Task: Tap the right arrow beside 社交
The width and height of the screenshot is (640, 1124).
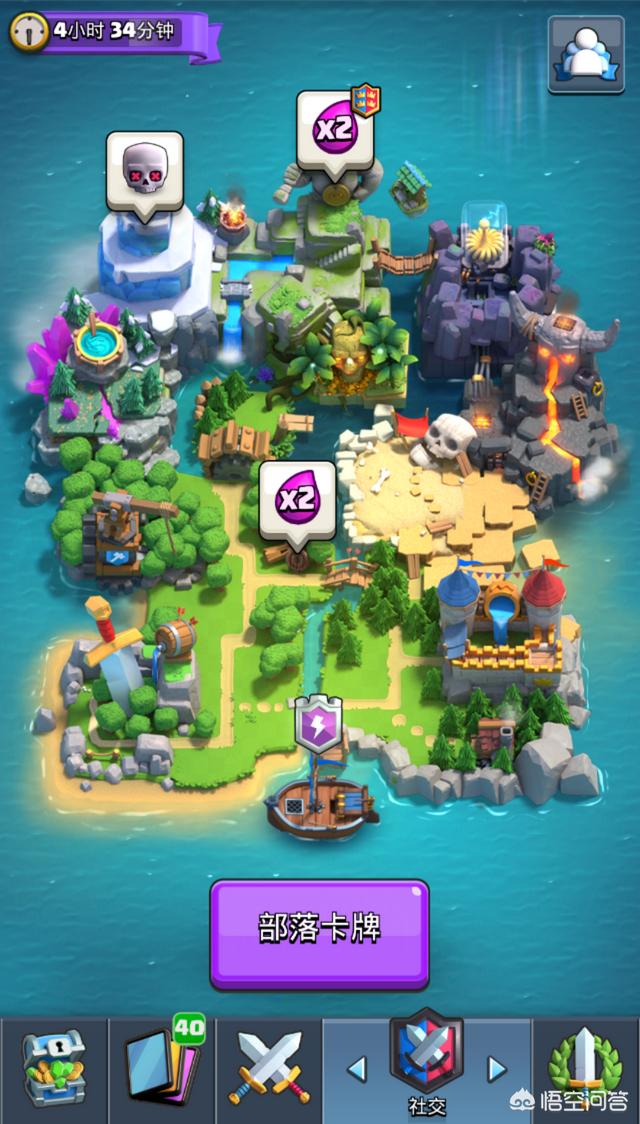Action: click(x=496, y=1069)
